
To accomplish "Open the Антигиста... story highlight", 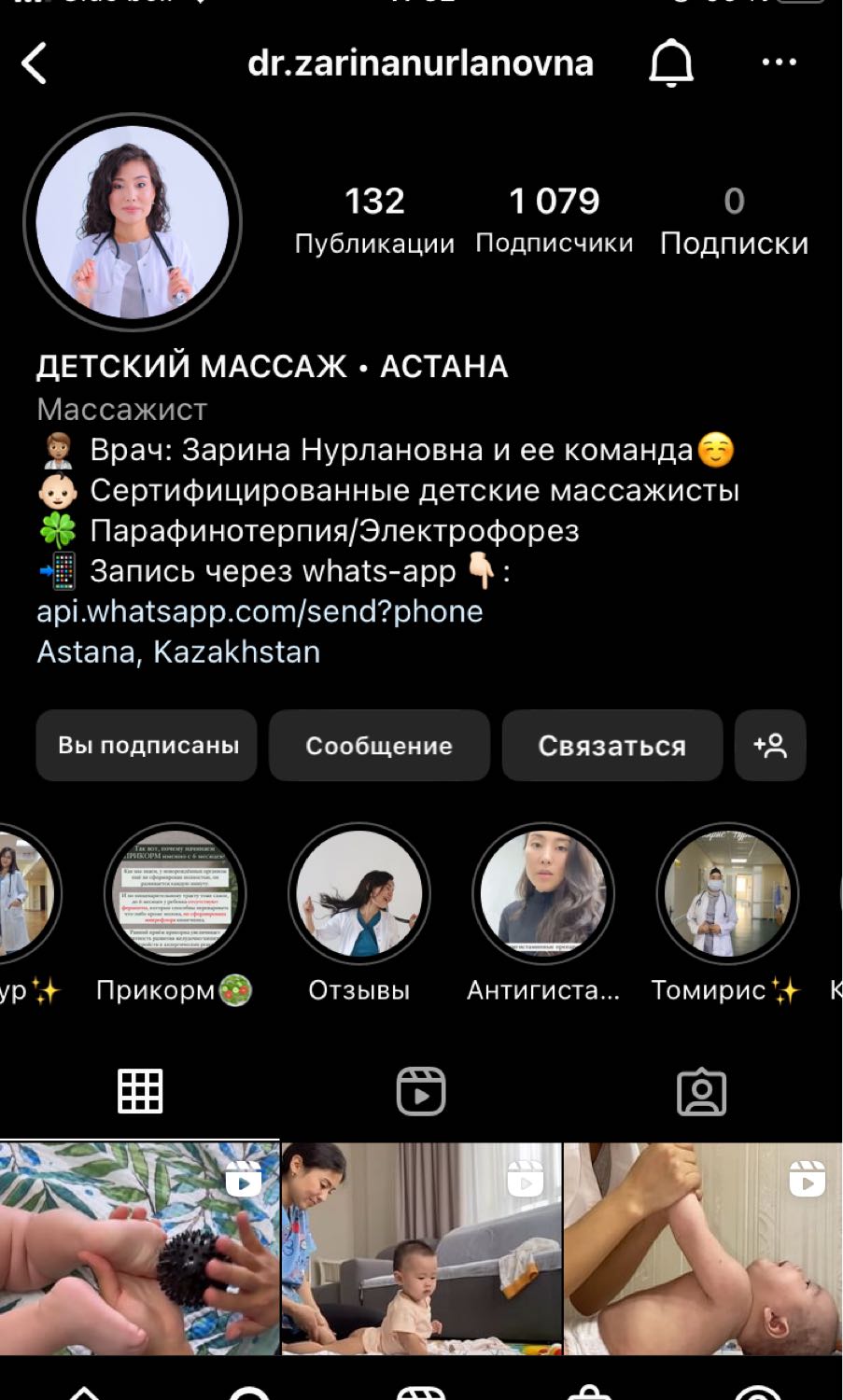I will point(543,894).
